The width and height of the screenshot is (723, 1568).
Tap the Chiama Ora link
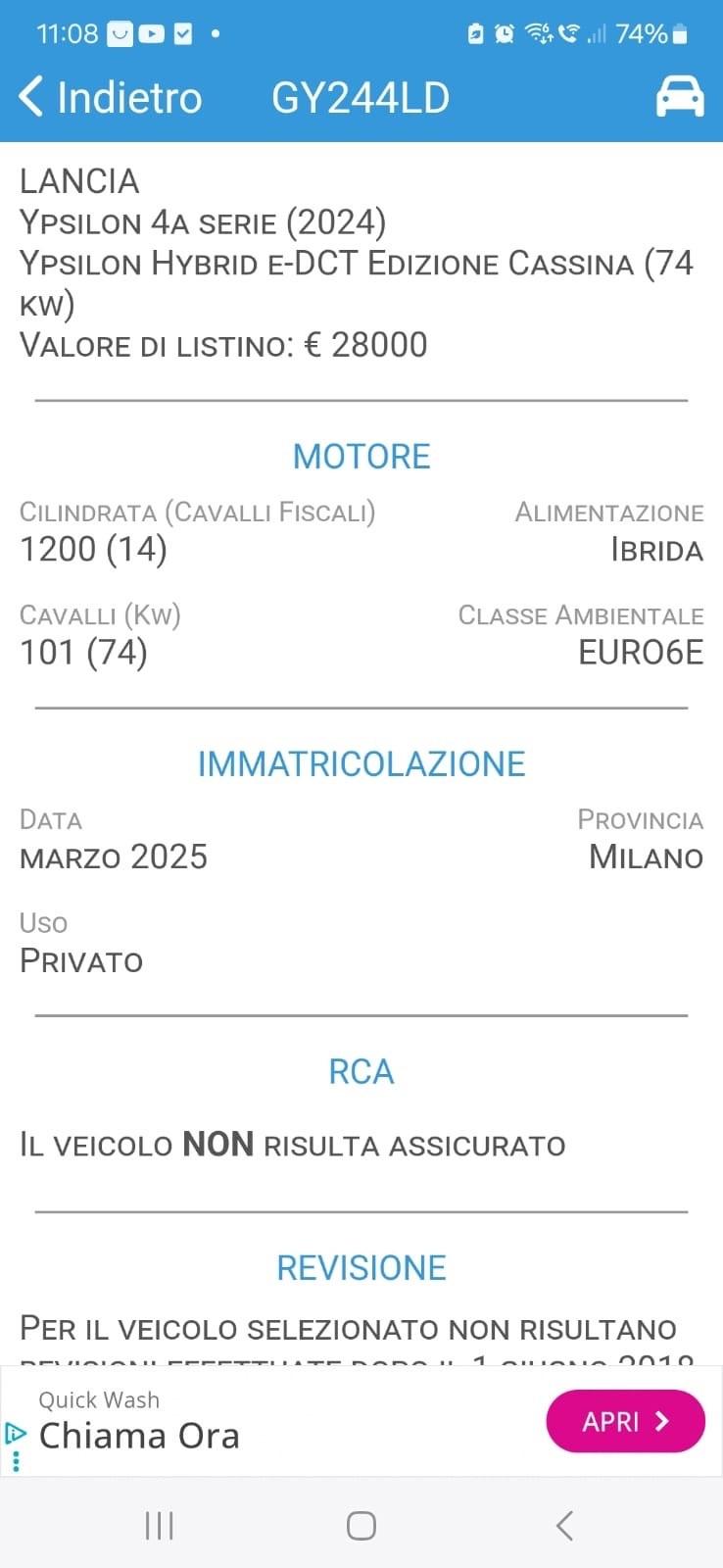(139, 1435)
